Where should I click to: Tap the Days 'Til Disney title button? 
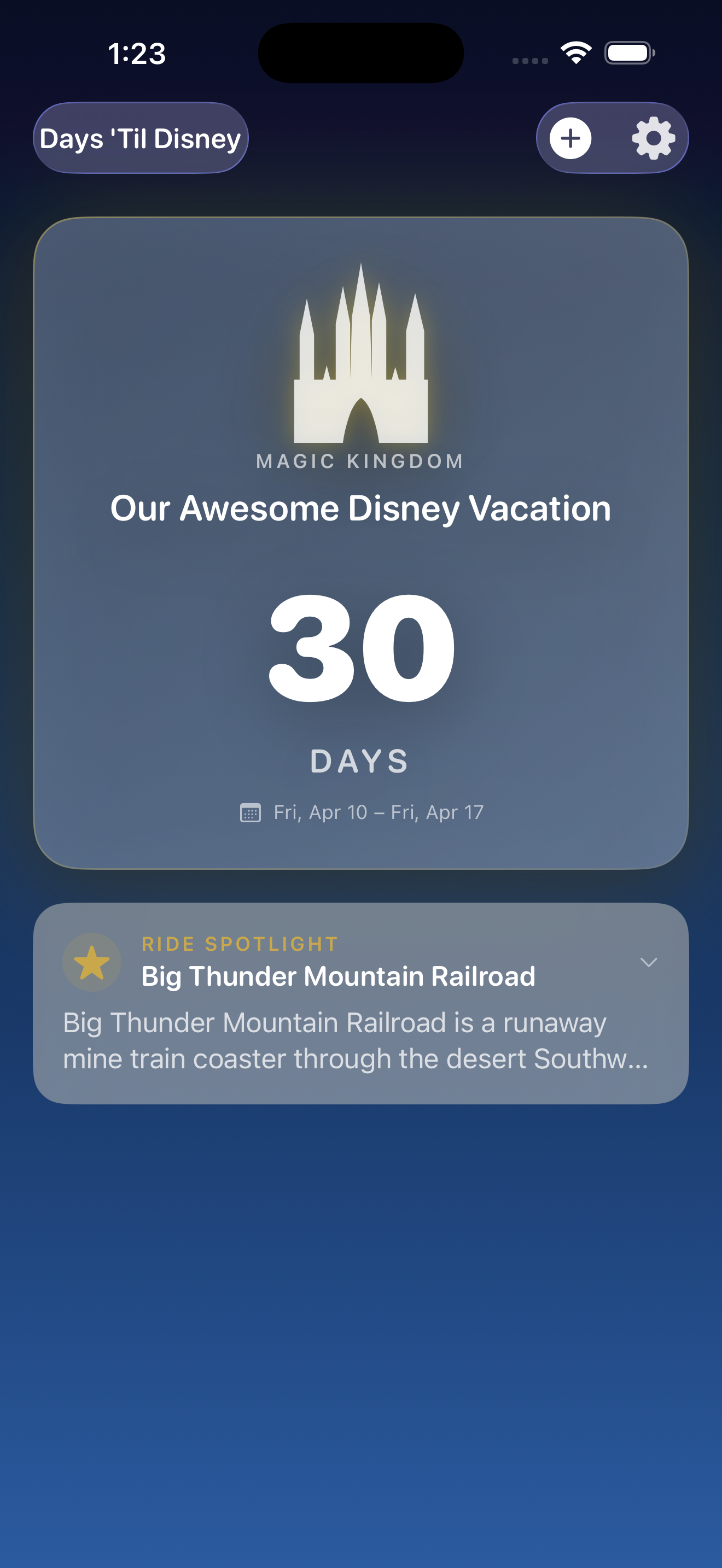point(141,138)
